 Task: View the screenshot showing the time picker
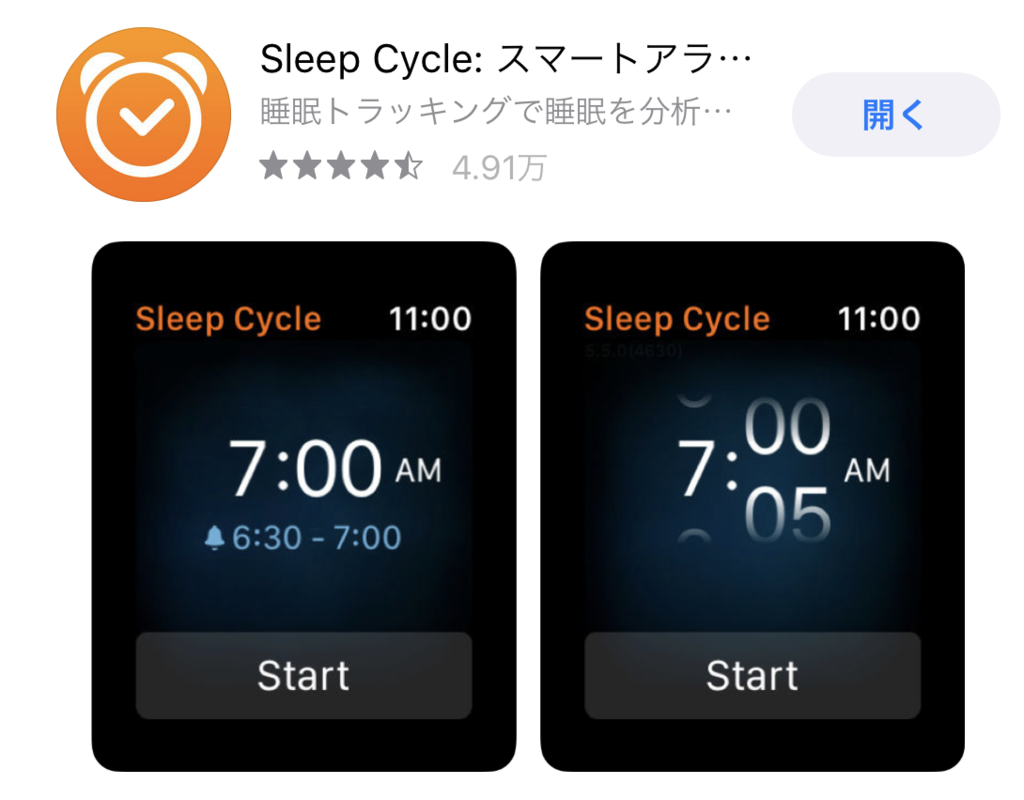pyautogui.click(x=752, y=505)
